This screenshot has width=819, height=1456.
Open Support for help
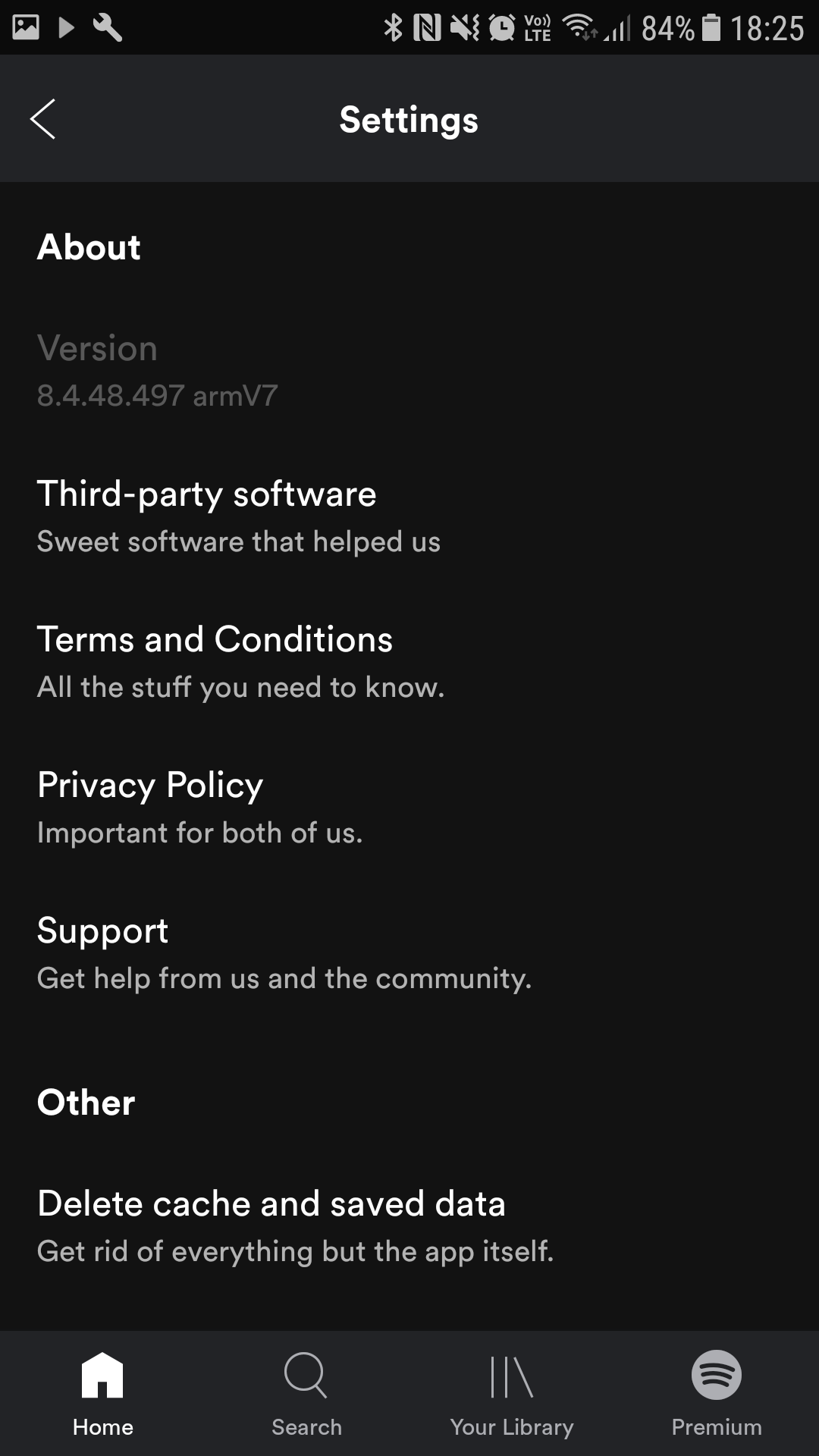409,953
